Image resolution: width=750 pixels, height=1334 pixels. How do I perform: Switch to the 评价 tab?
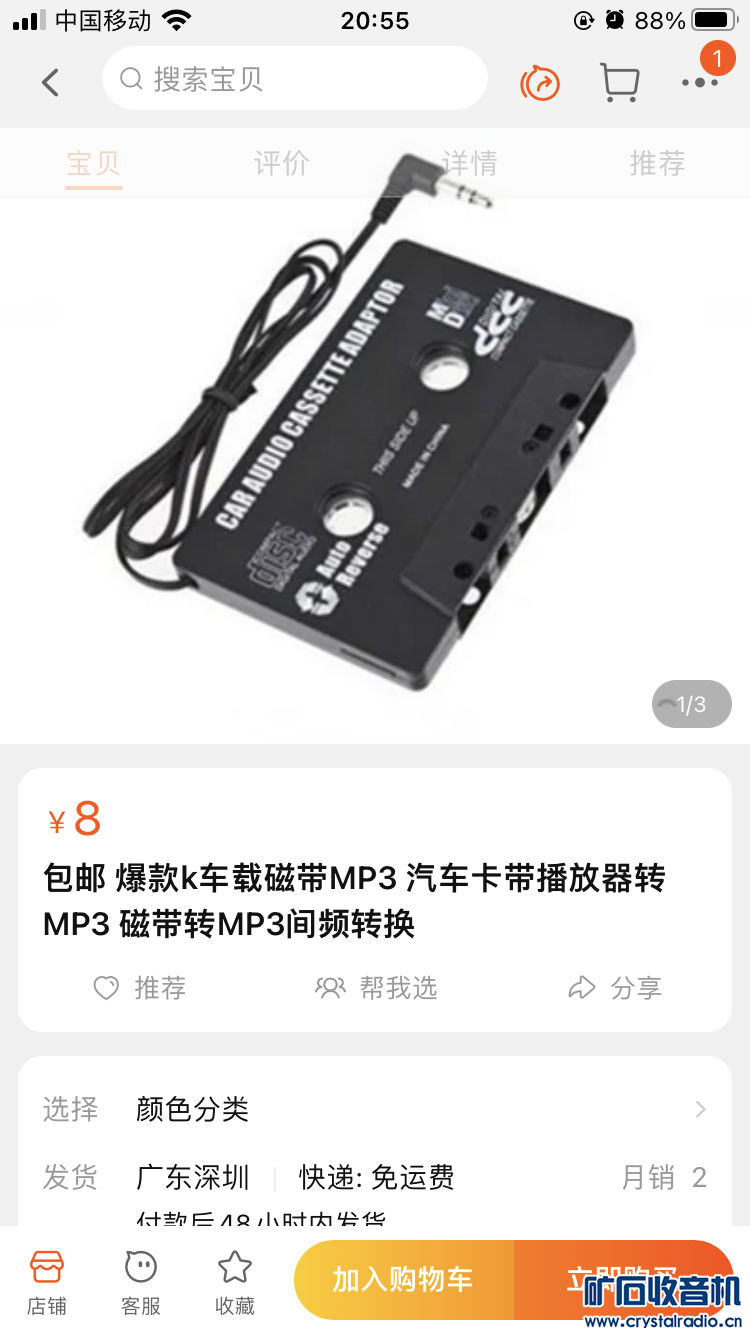click(x=281, y=163)
